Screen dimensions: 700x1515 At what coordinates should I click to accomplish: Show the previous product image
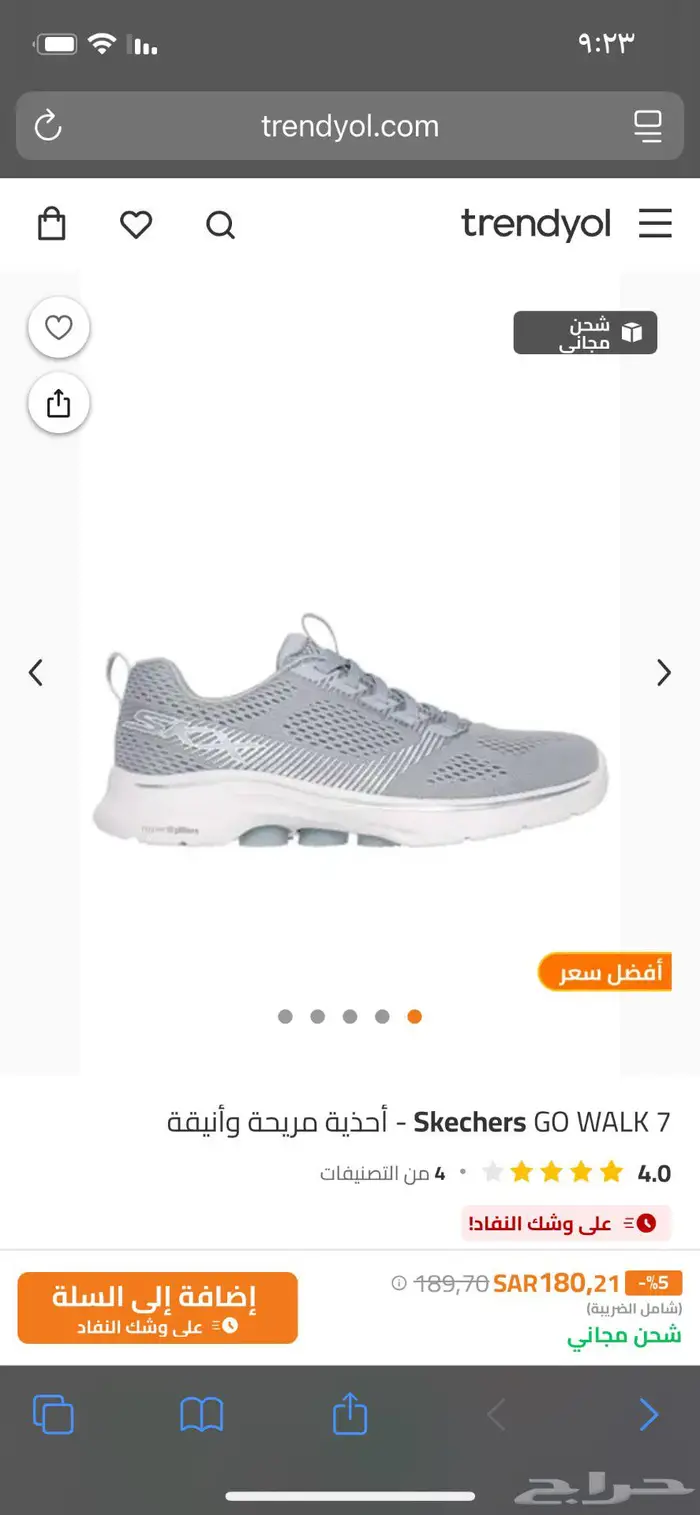coord(36,672)
